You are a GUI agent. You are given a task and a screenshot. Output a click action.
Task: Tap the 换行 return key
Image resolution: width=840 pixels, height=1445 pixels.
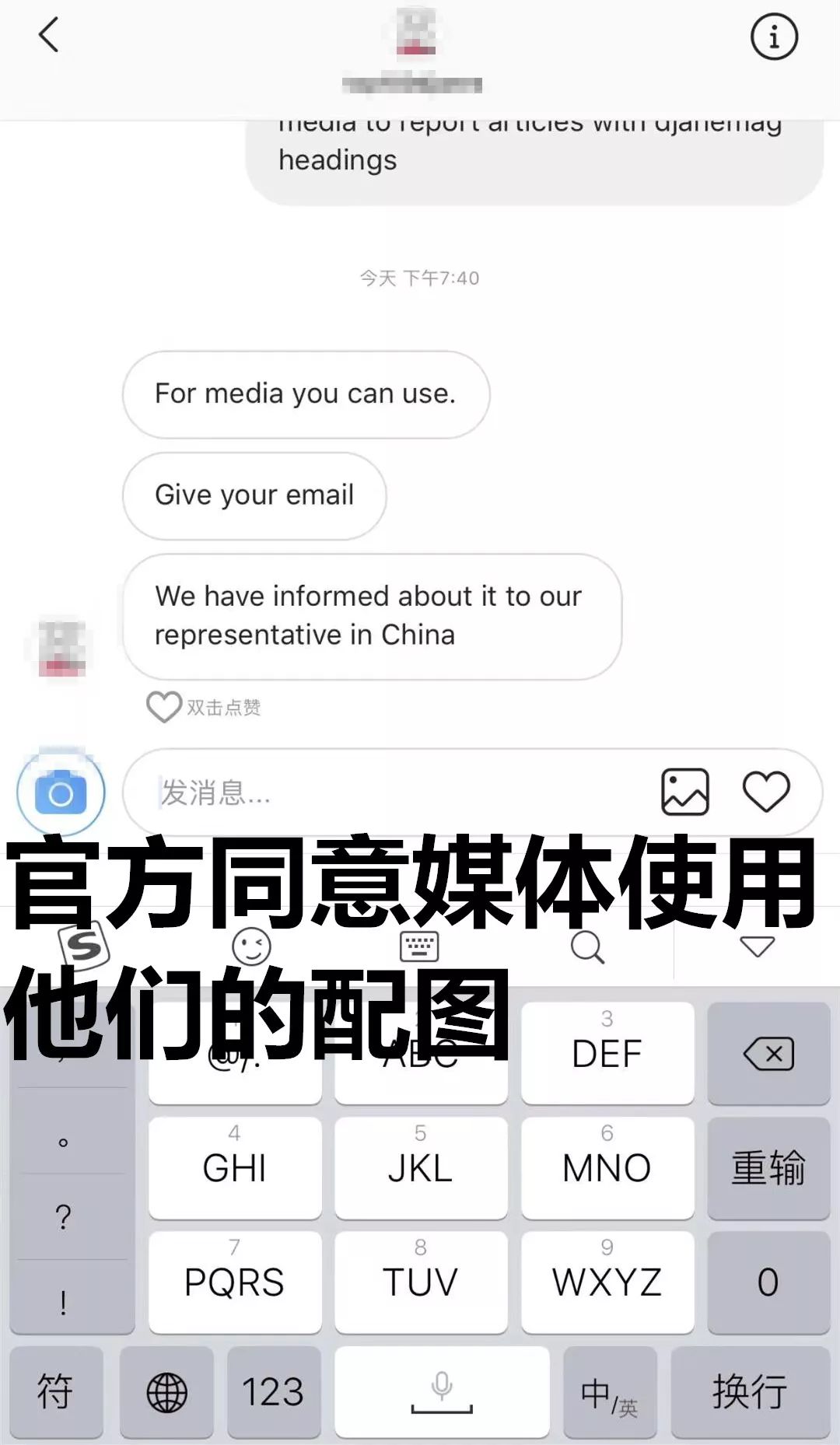[x=750, y=1392]
